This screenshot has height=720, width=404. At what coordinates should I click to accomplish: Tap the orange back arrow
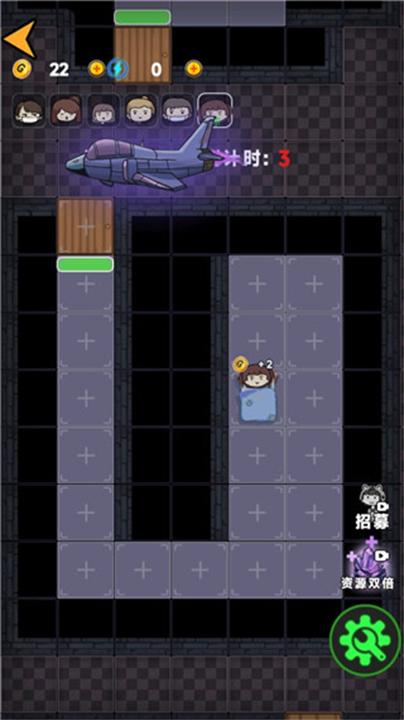pos(20,39)
